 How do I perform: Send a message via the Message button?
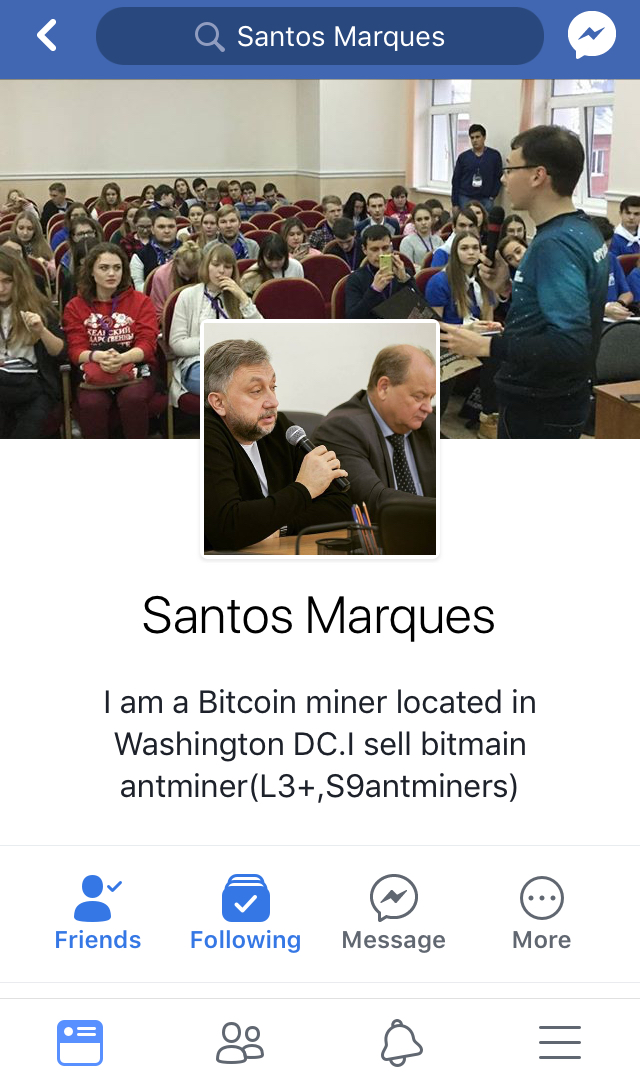pos(394,912)
